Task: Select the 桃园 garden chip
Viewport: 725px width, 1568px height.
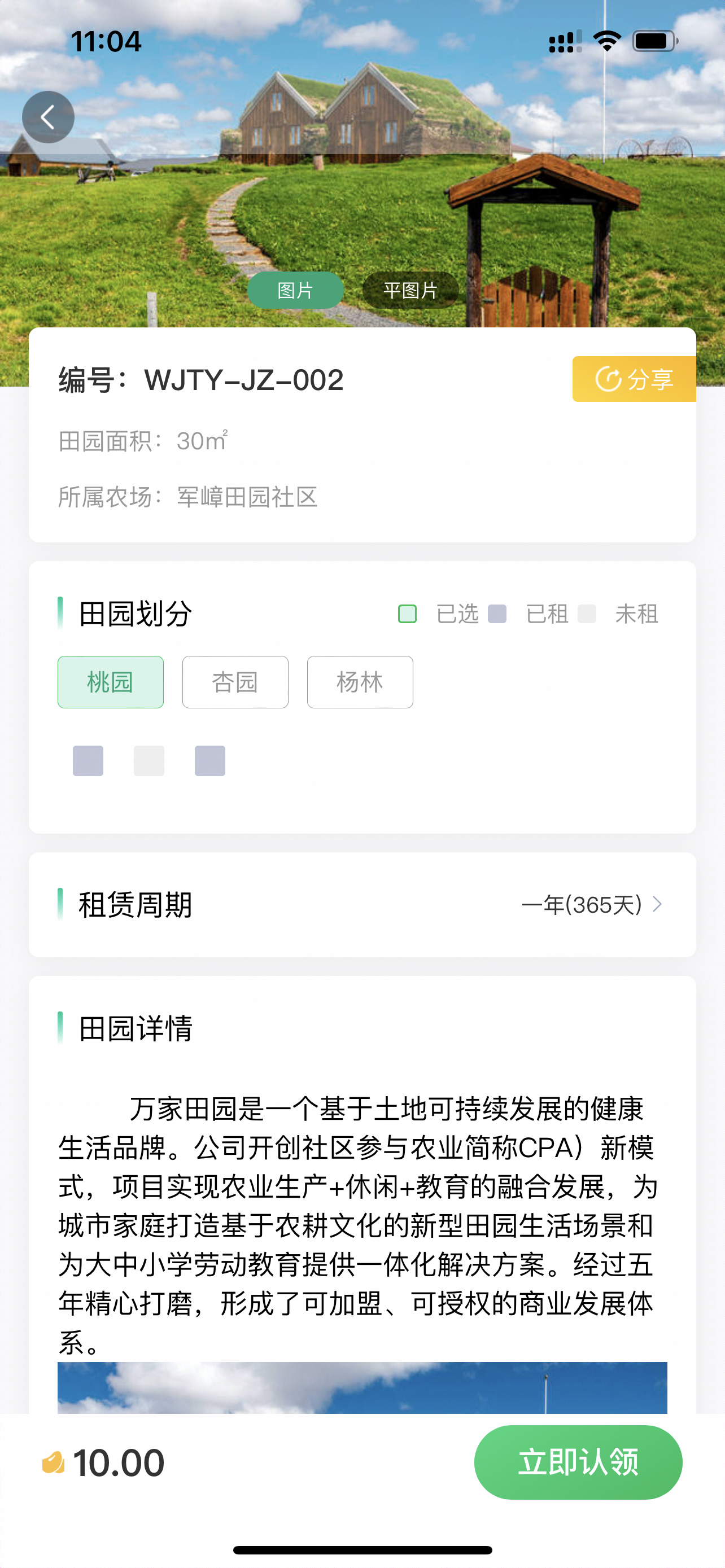Action: tap(110, 682)
